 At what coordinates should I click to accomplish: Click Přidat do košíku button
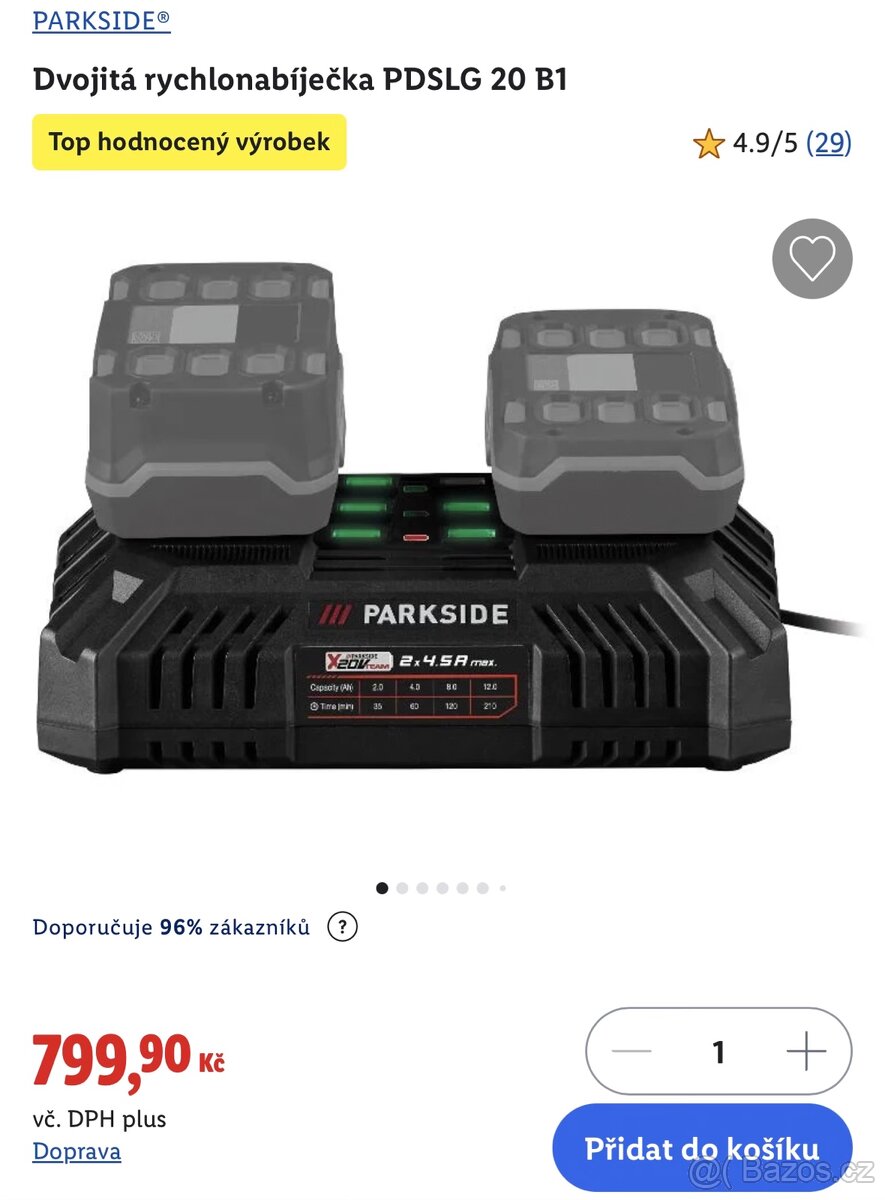click(x=704, y=1148)
